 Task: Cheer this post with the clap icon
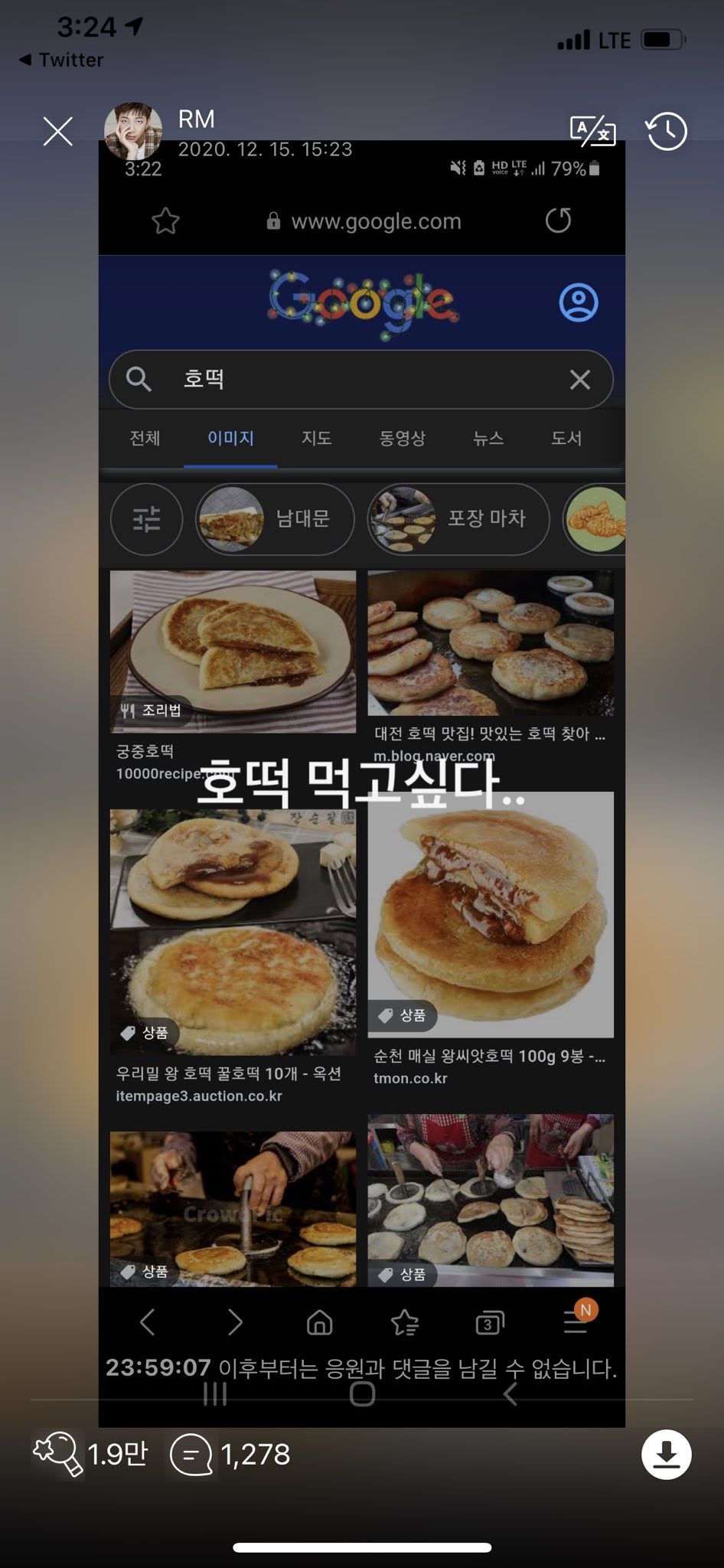coord(58,1453)
